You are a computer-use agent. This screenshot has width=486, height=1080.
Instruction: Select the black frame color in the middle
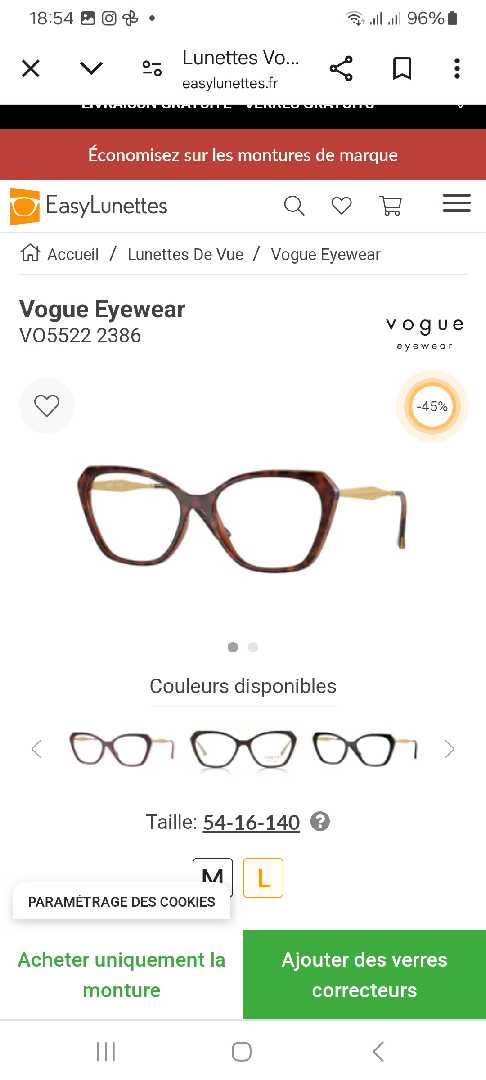tap(243, 749)
